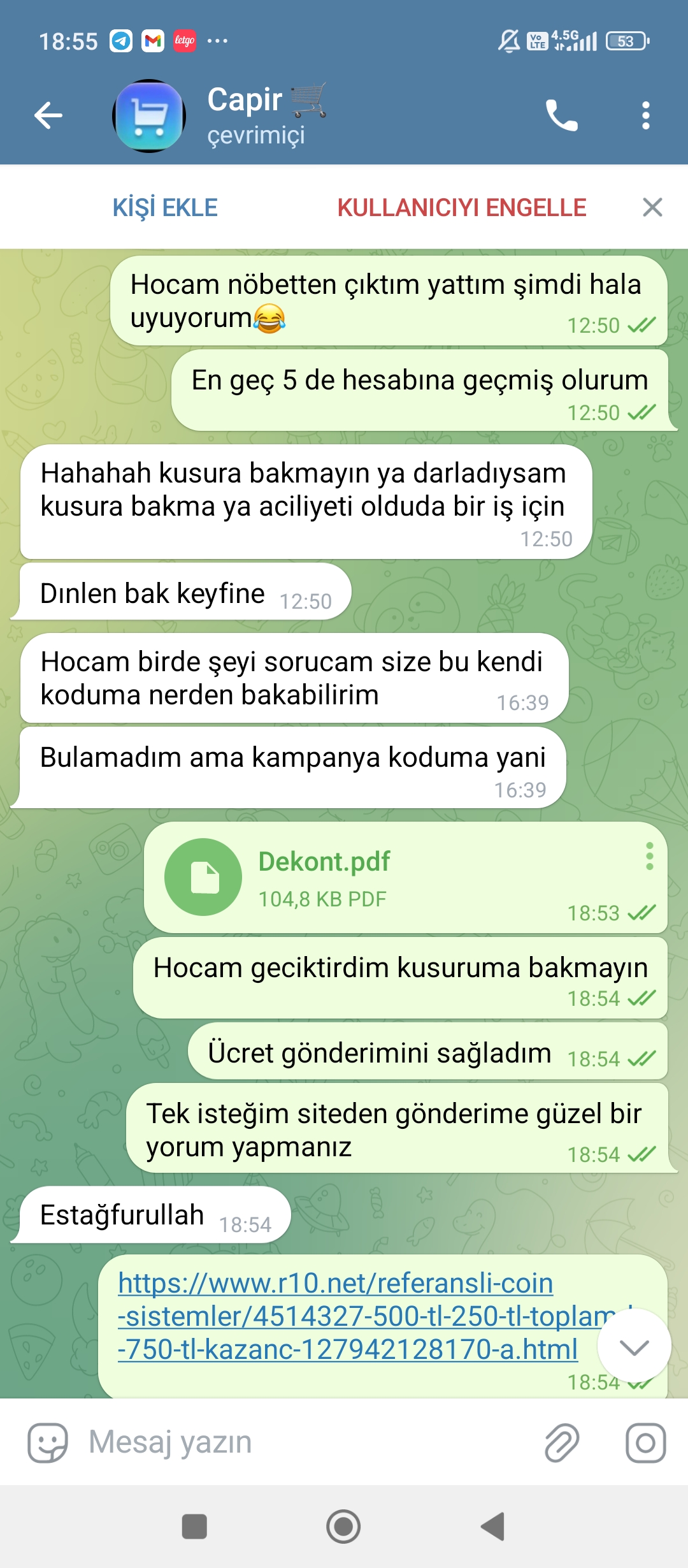The height and width of the screenshot is (1568, 688).
Task: Show recent apps
Action: tap(194, 1527)
